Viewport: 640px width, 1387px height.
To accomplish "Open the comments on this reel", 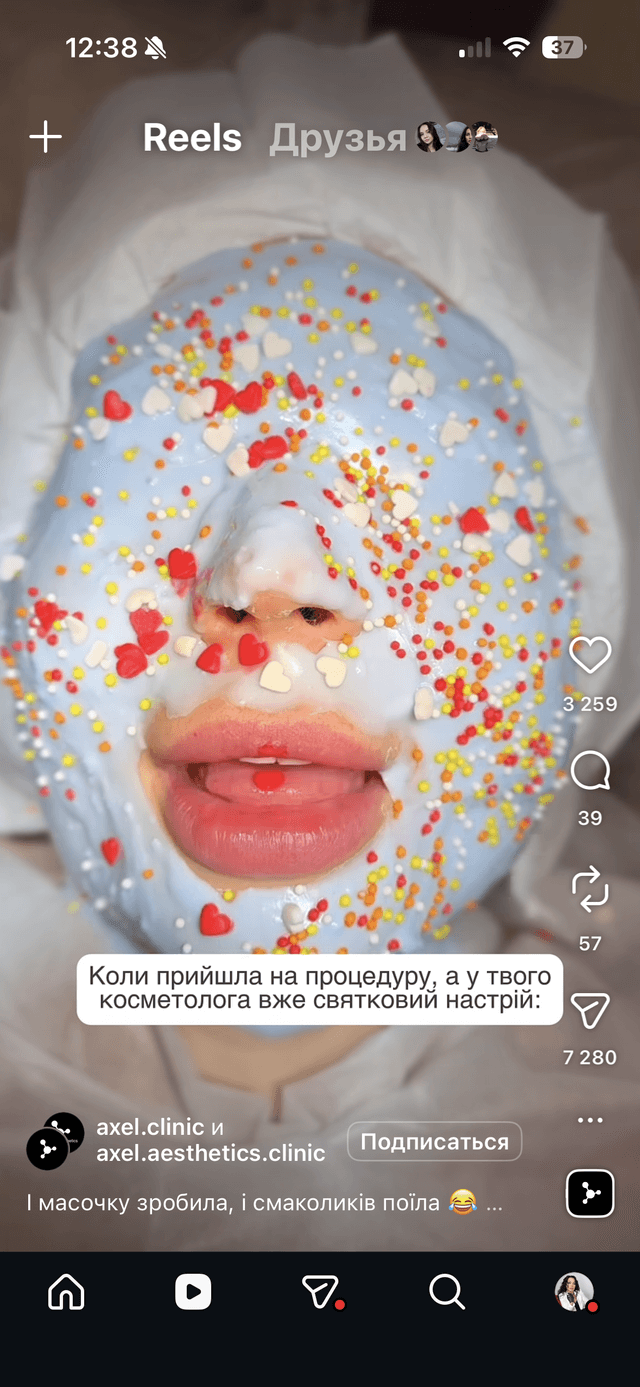I will click(x=590, y=771).
